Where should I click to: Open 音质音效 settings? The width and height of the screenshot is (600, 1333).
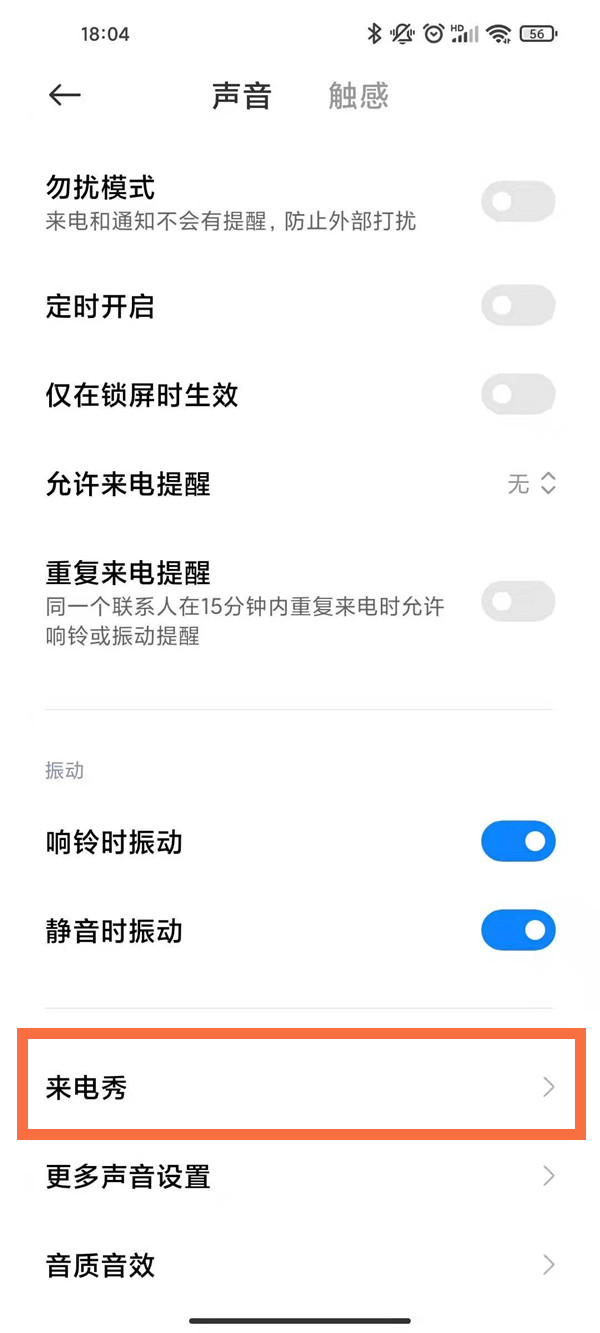point(300,1265)
